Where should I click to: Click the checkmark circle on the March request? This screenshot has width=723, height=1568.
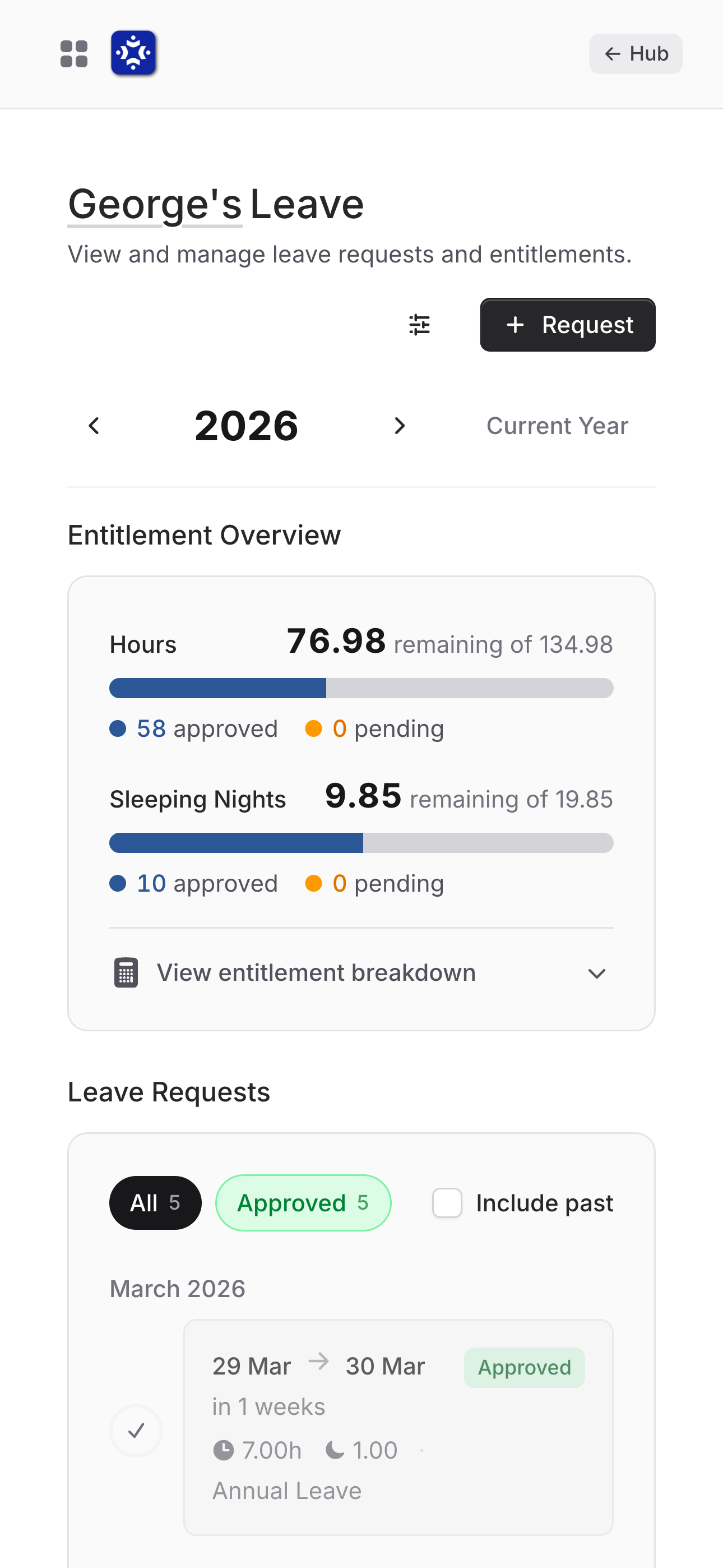pos(136,1431)
